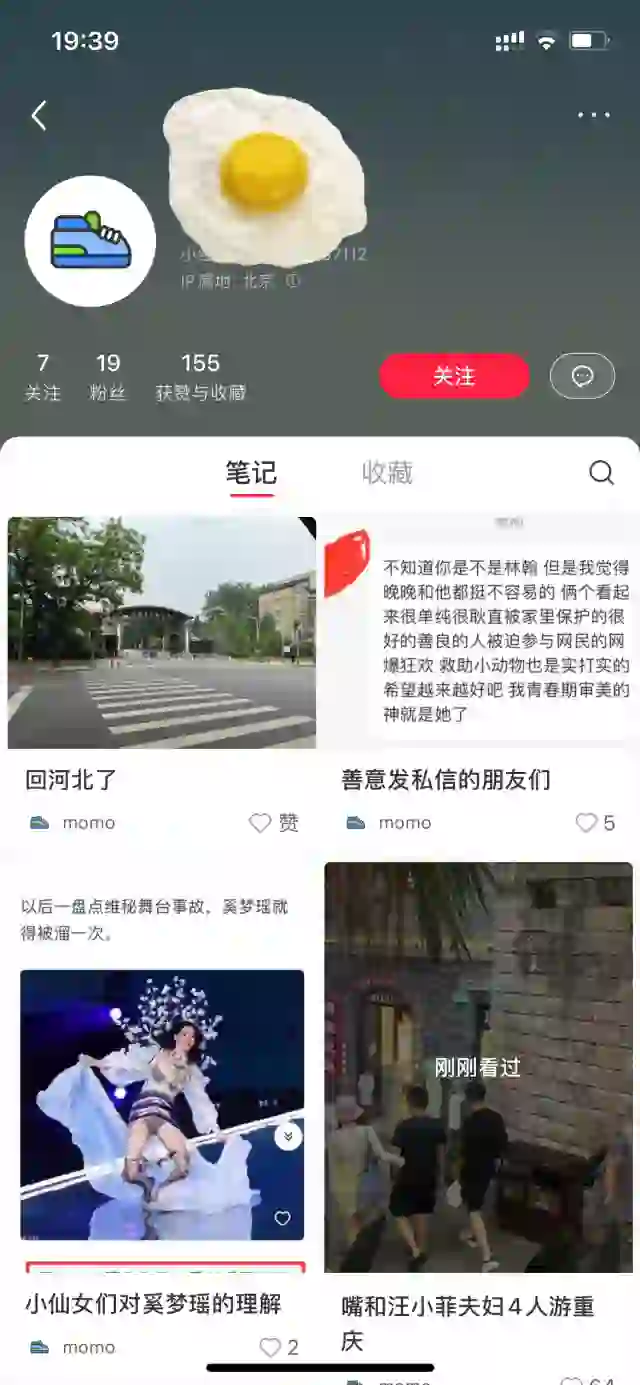Tap the red 关注 follow button
The width and height of the screenshot is (640, 1385).
coord(454,376)
